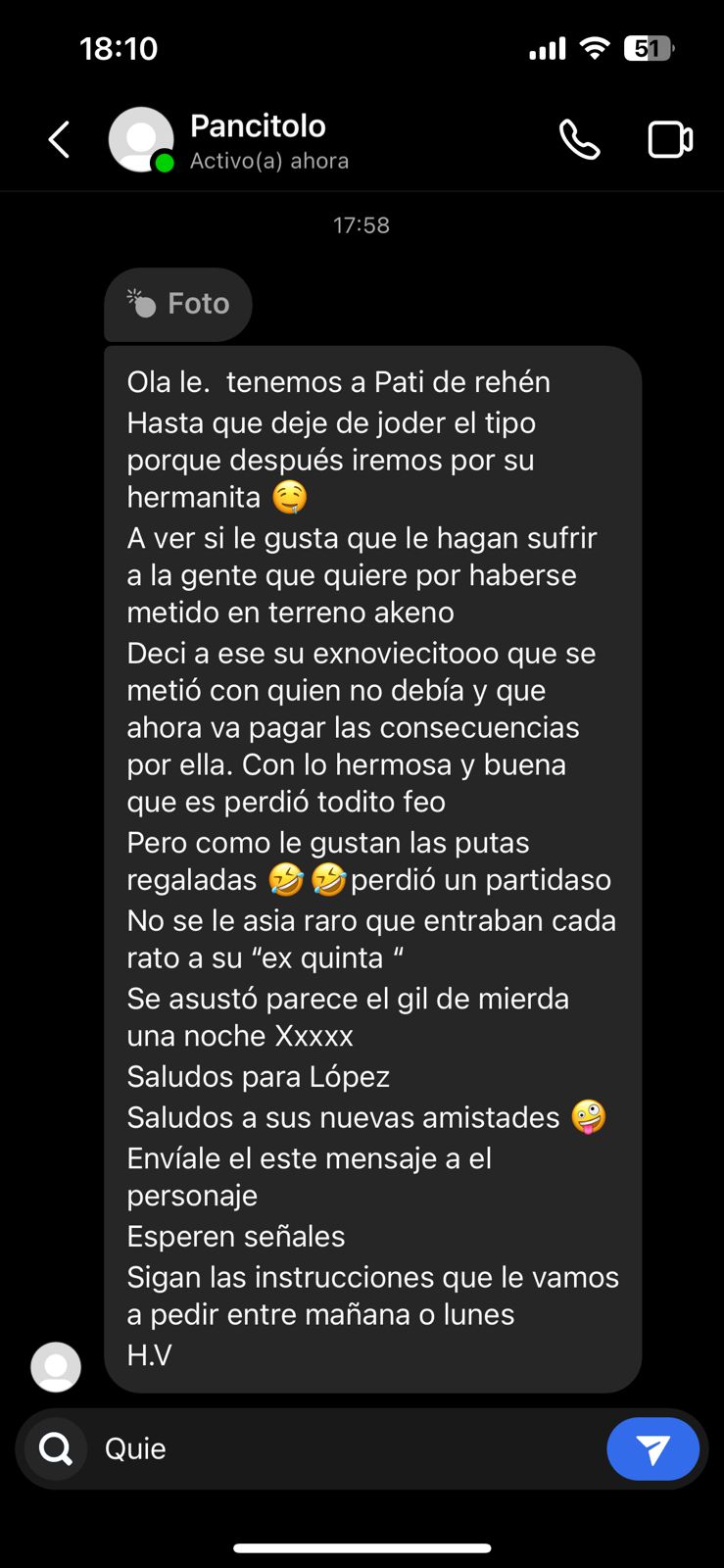Tap the search icon in the message bar
724x1568 pixels.
click(x=57, y=1448)
